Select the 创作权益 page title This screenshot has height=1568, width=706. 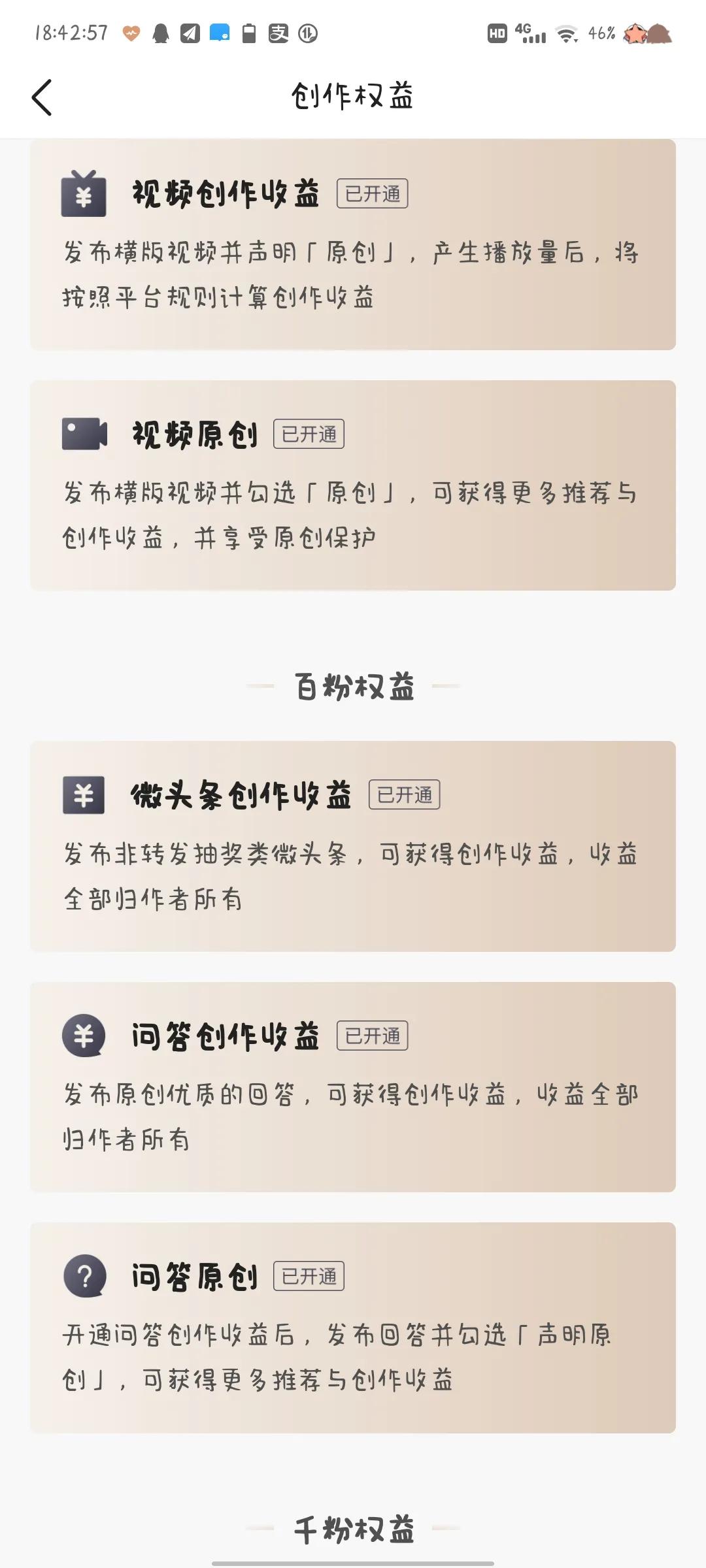pyautogui.click(x=353, y=95)
